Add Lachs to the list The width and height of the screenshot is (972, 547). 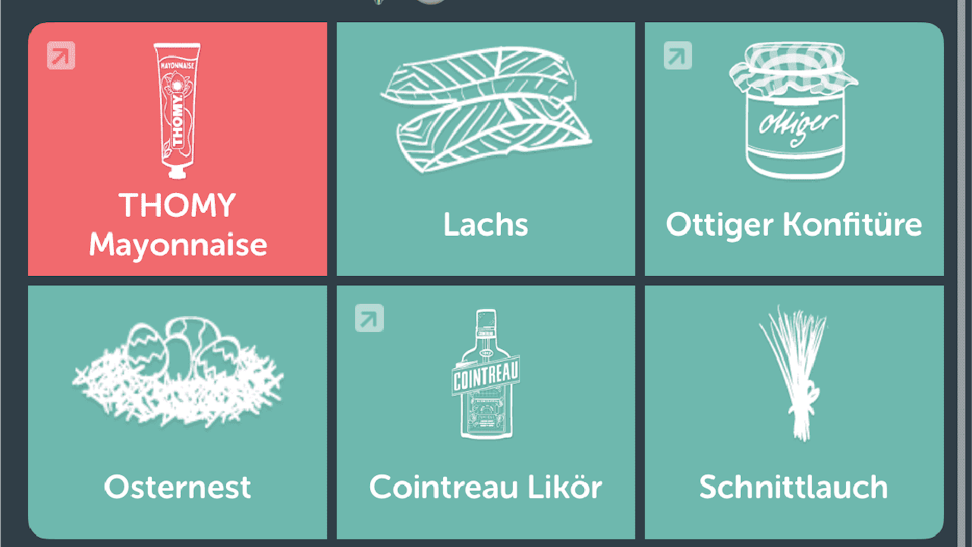(x=485, y=150)
